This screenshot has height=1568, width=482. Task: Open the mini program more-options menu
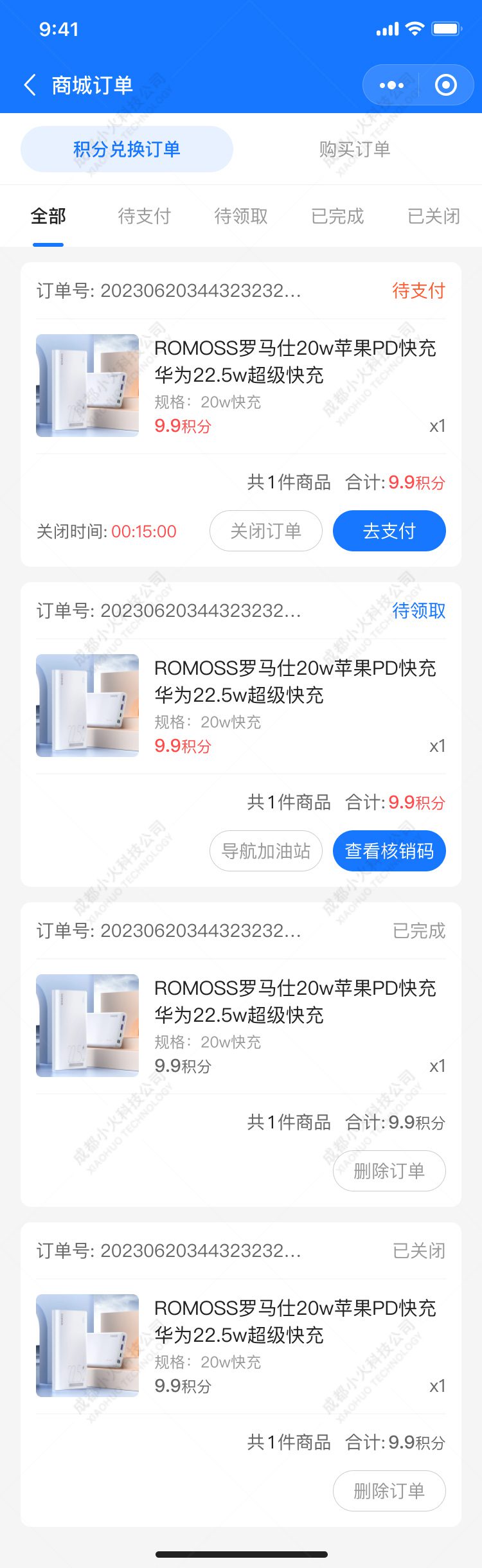(391, 85)
